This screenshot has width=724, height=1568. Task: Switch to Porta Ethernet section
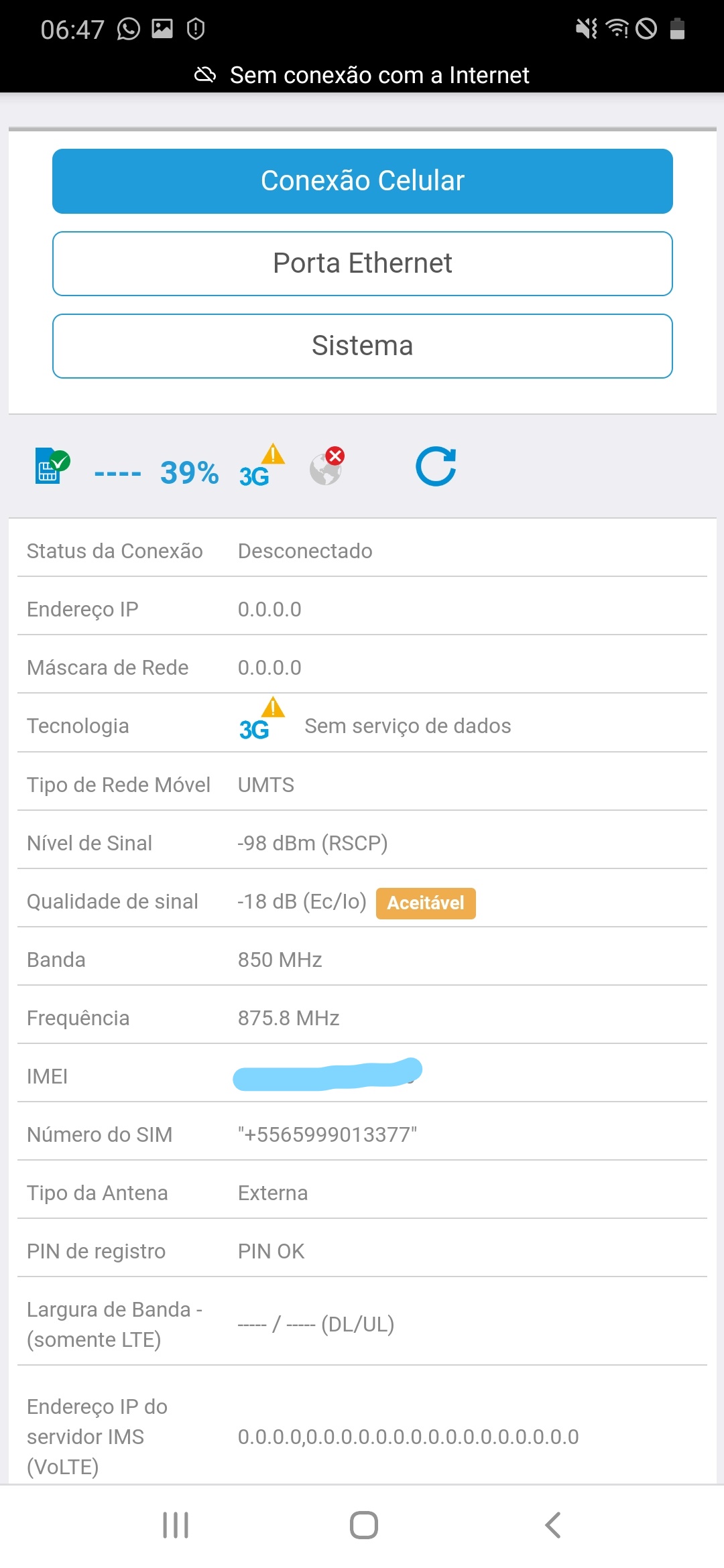(362, 263)
